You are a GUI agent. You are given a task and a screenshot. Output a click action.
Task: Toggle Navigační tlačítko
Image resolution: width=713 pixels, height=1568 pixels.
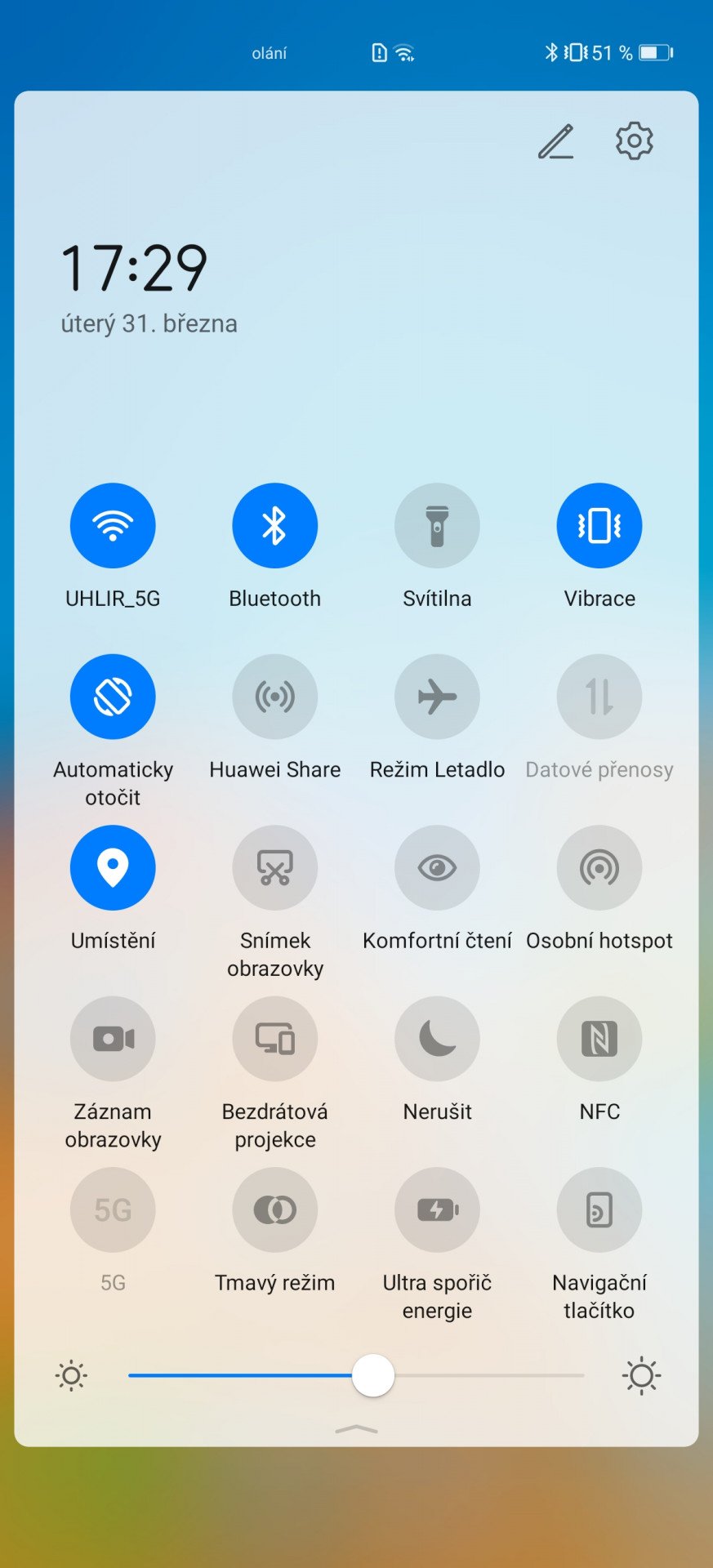(x=599, y=1209)
